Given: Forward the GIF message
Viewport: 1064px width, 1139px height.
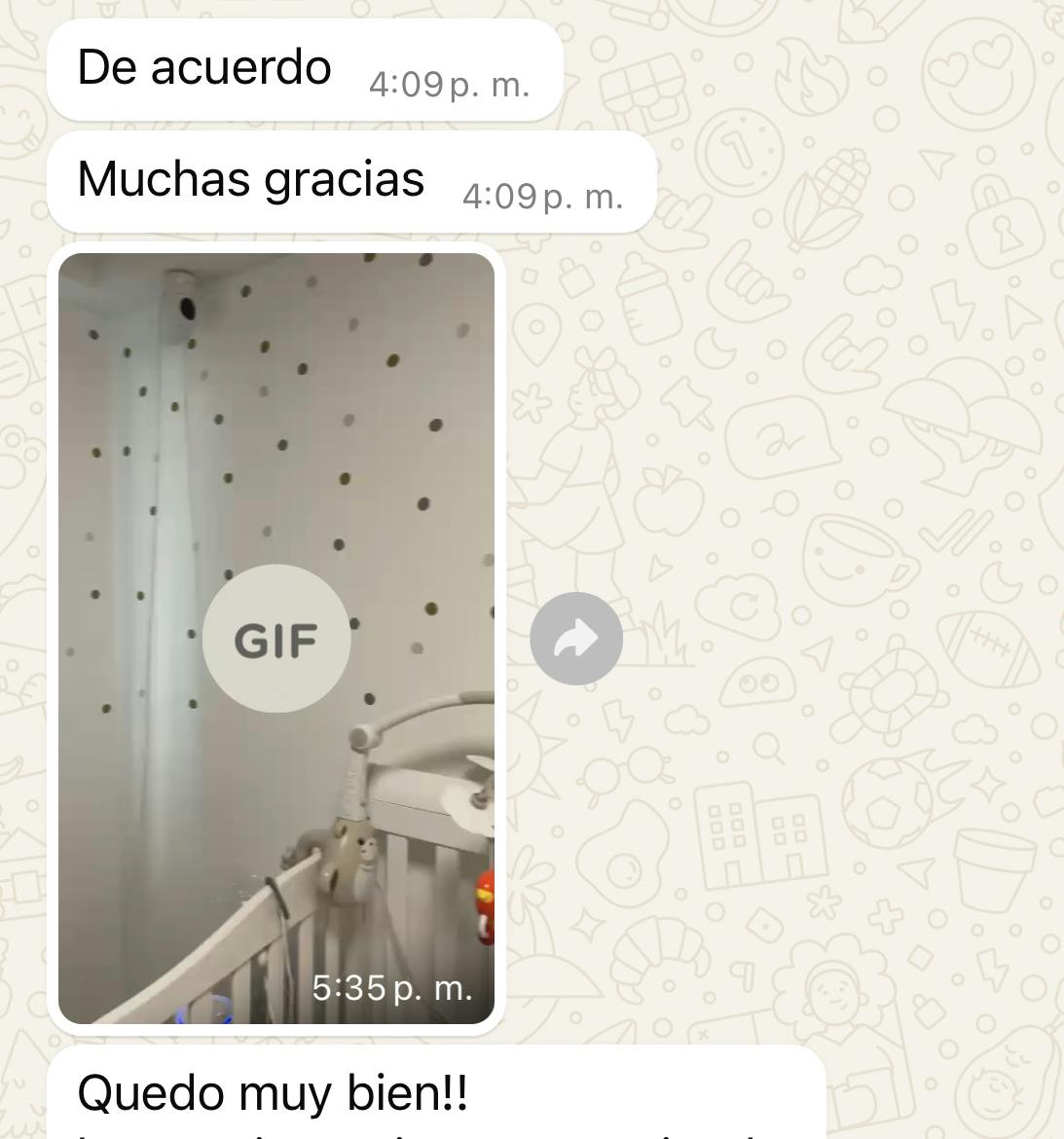Looking at the screenshot, I should 576,639.
